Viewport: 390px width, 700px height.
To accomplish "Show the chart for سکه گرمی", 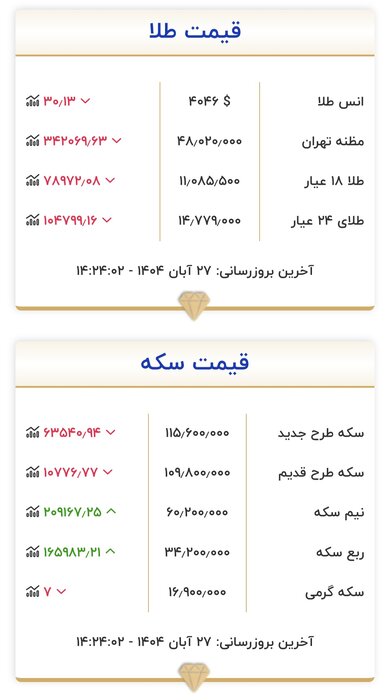I will click(x=33, y=592).
